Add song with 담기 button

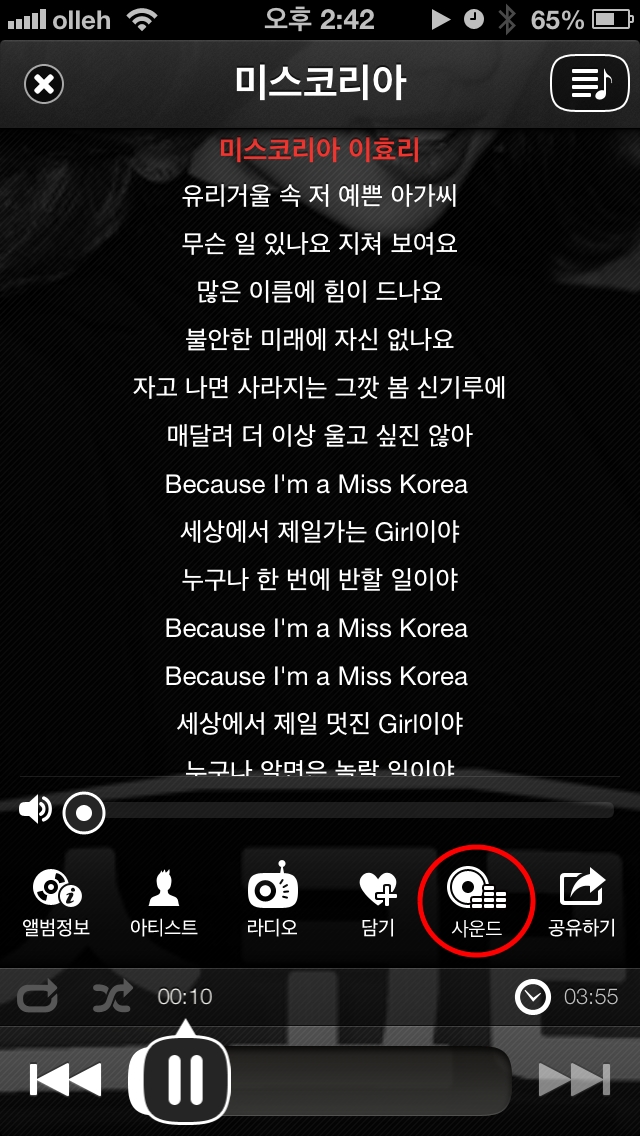378,901
